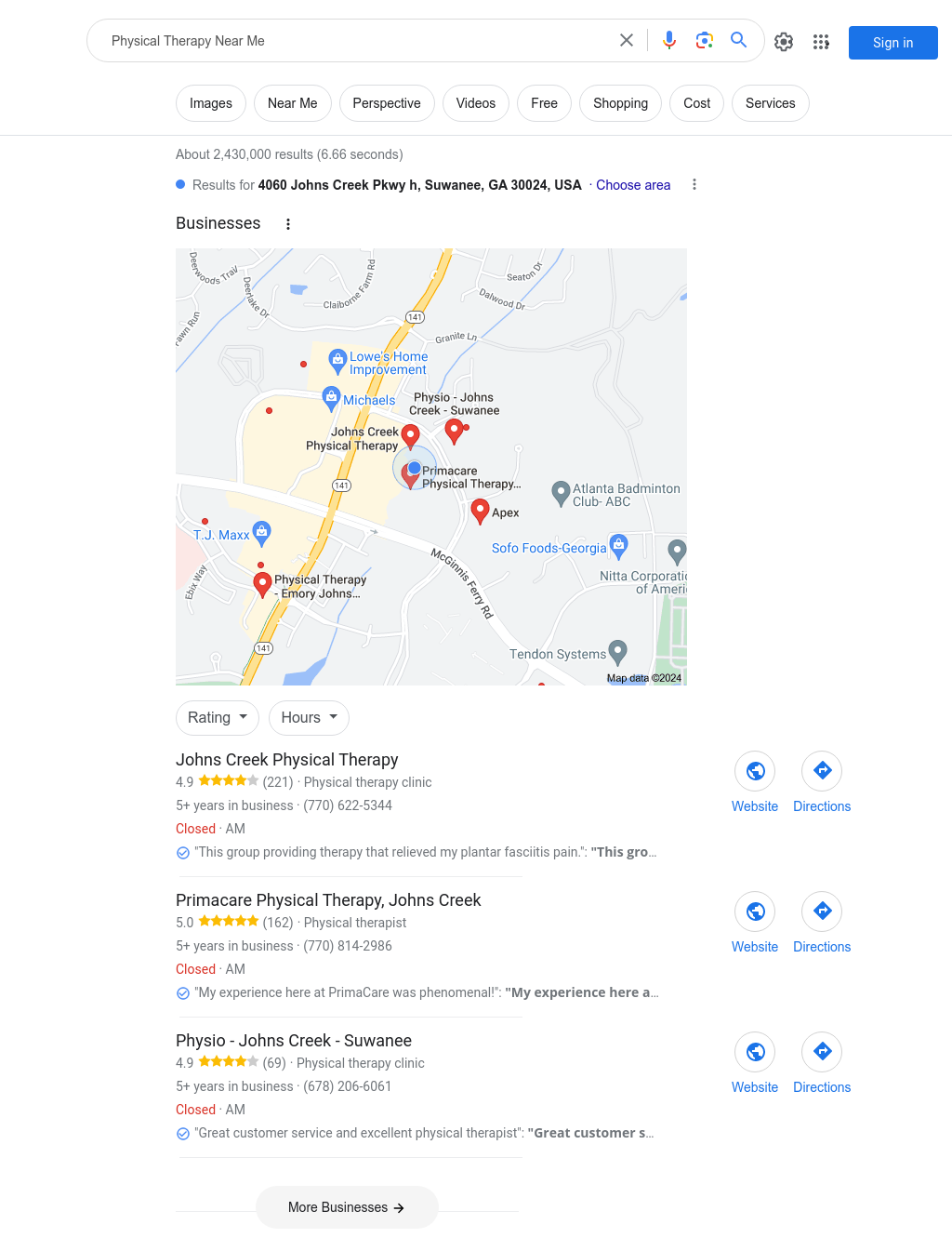Filter results by Images
This screenshot has width=952, height=1251.
pyautogui.click(x=211, y=103)
